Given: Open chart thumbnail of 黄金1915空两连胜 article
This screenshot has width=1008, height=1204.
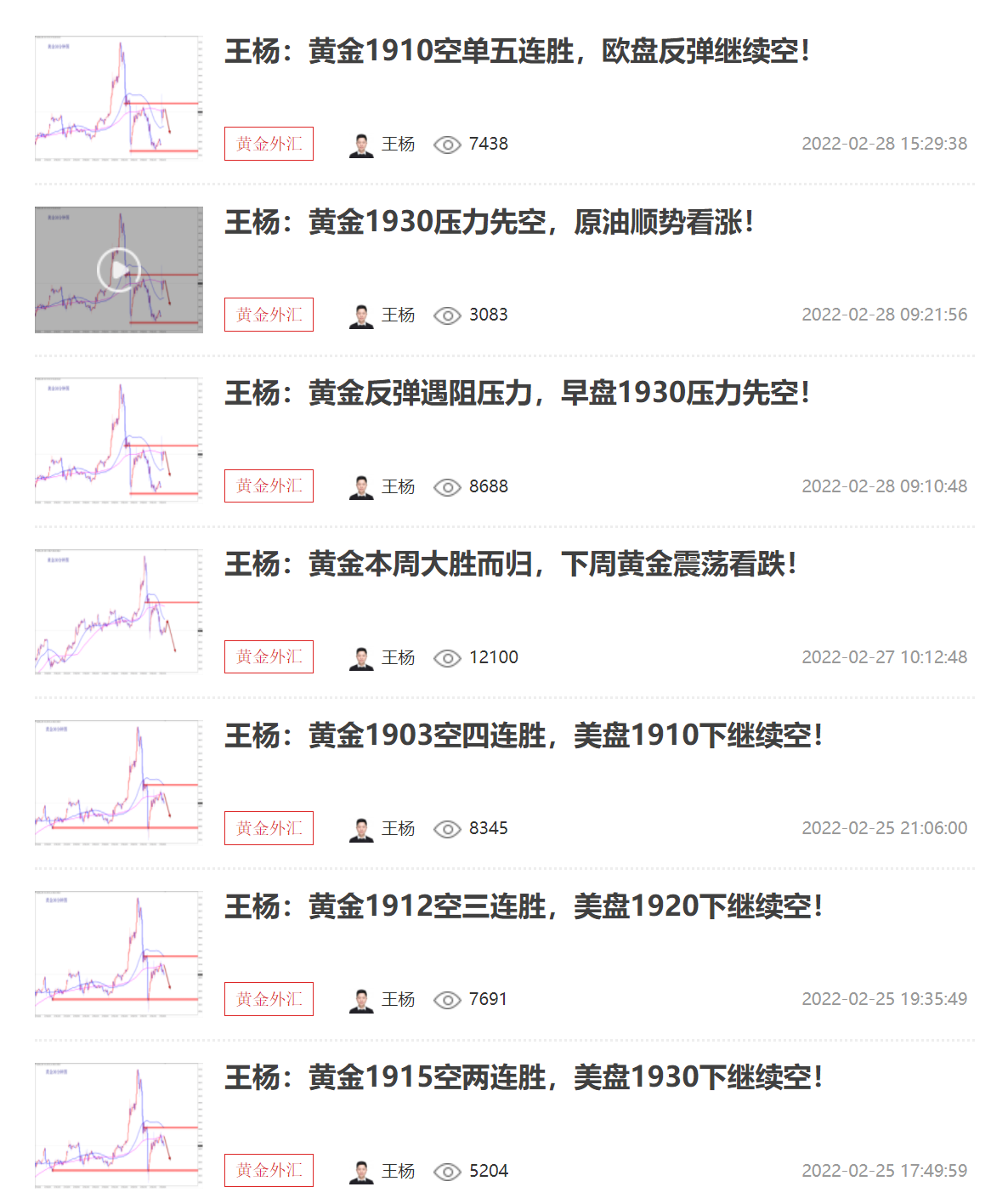Looking at the screenshot, I should click(119, 1124).
